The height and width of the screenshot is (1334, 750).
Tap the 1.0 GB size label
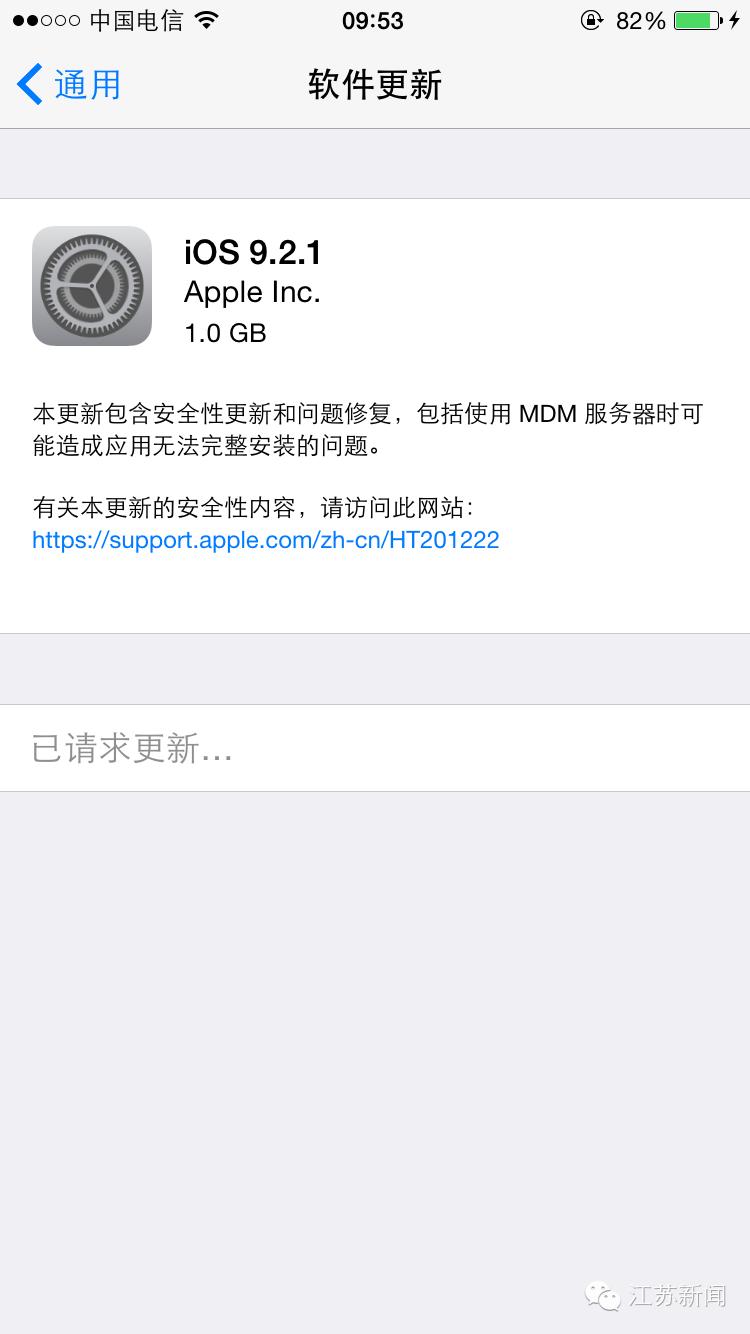tap(224, 333)
